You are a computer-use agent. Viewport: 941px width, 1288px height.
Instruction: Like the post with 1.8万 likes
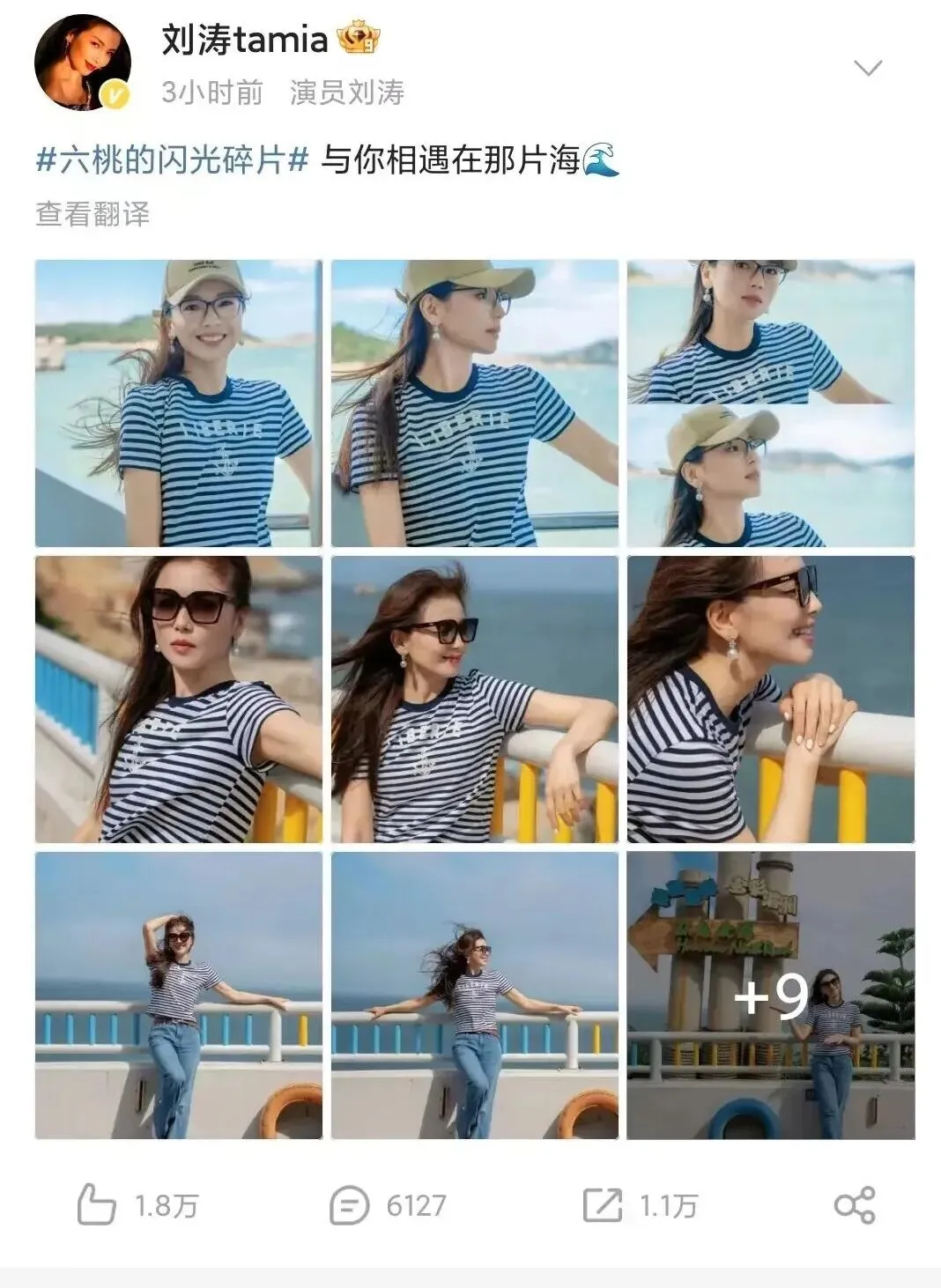tap(137, 1205)
